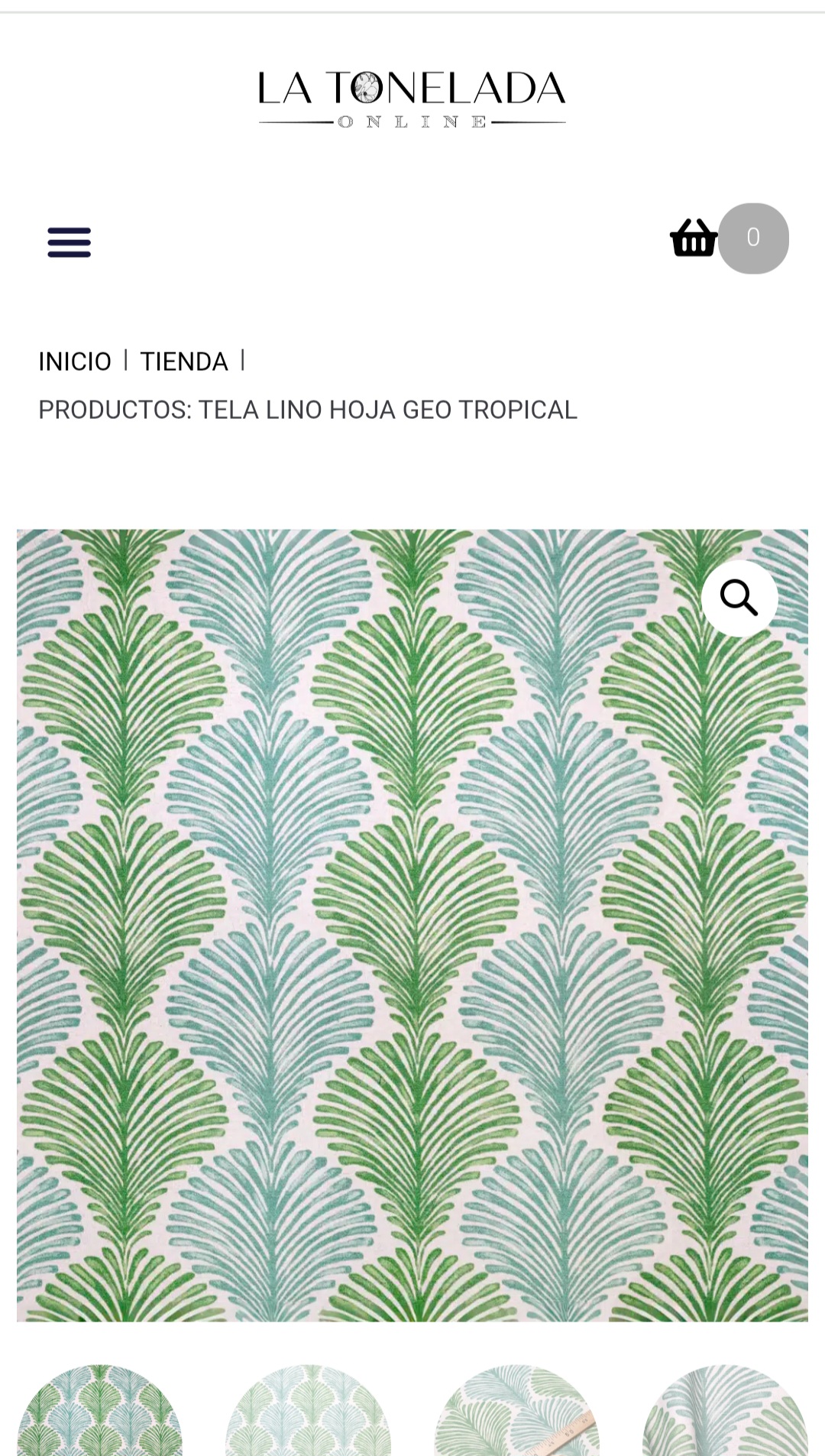The height and width of the screenshot is (1456, 825).
Task: Go to TIENDA breadcrumb link
Action: tap(184, 362)
